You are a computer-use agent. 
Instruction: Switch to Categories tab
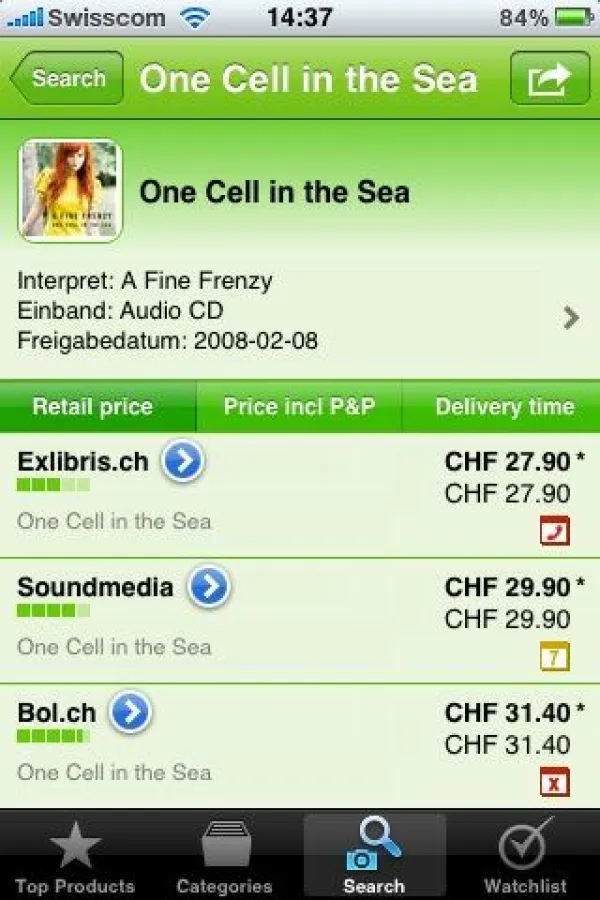click(224, 857)
